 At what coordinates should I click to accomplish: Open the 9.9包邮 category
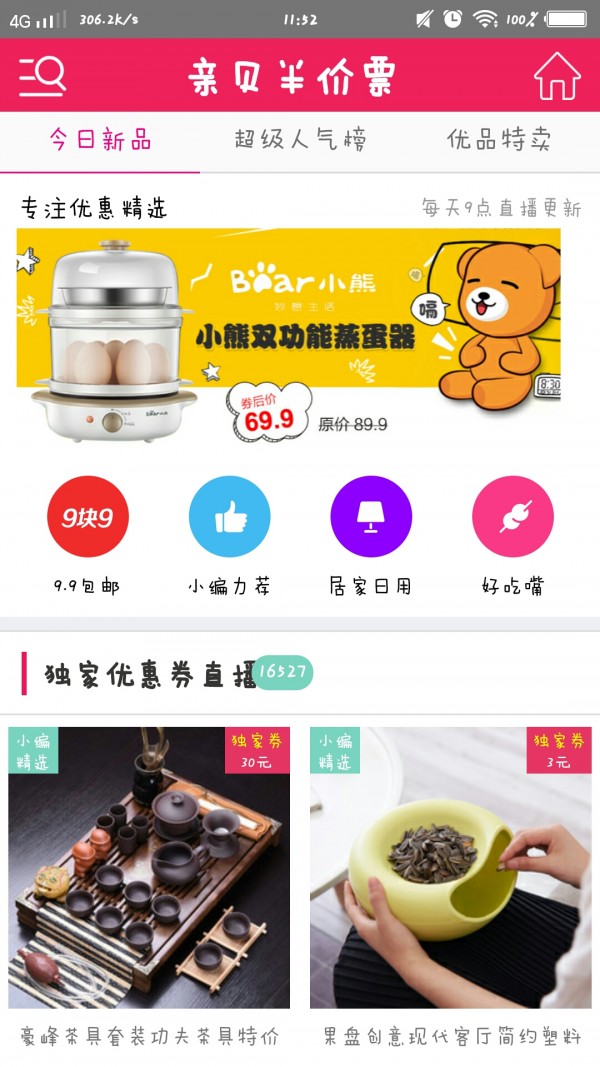tap(87, 517)
